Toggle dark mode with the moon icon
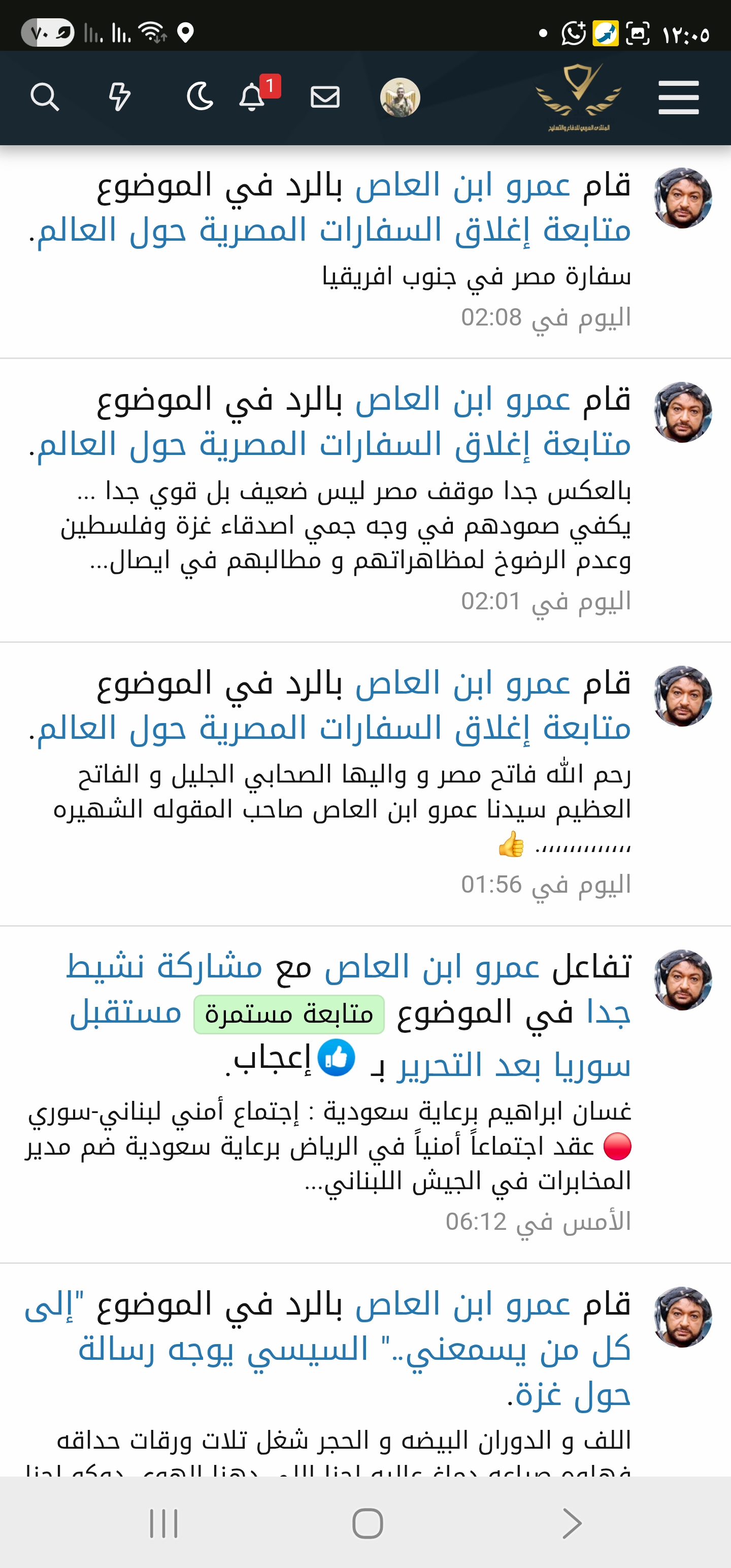Screen dimensions: 731x1568 tap(200, 97)
